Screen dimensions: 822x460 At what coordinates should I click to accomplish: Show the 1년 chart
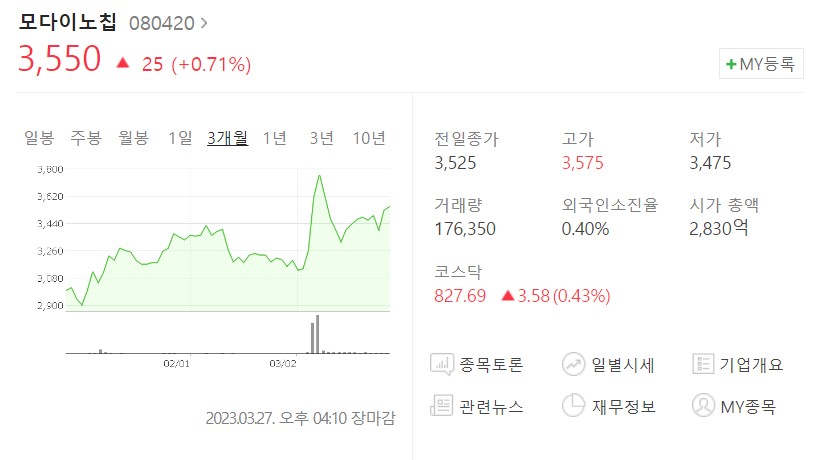point(274,138)
